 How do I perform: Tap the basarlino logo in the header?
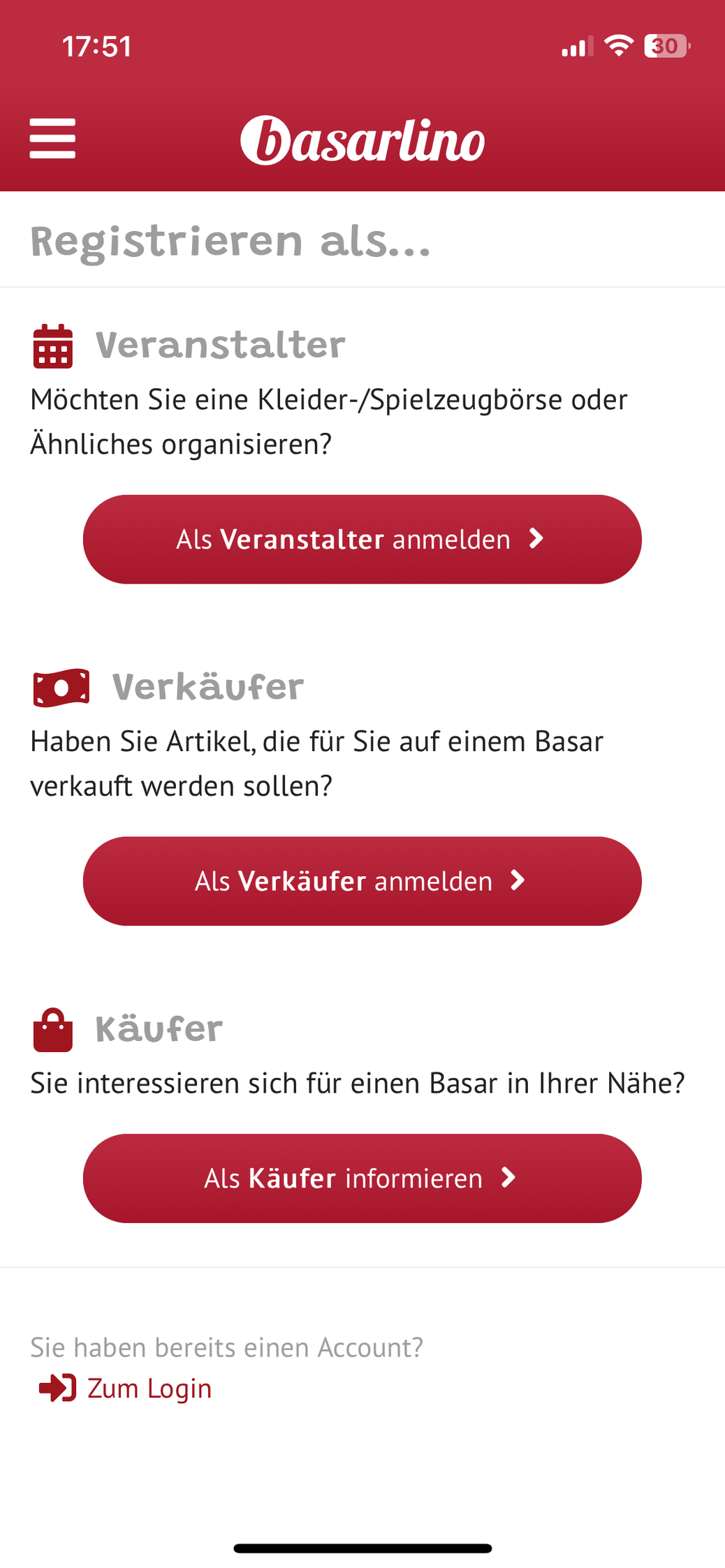click(x=362, y=140)
